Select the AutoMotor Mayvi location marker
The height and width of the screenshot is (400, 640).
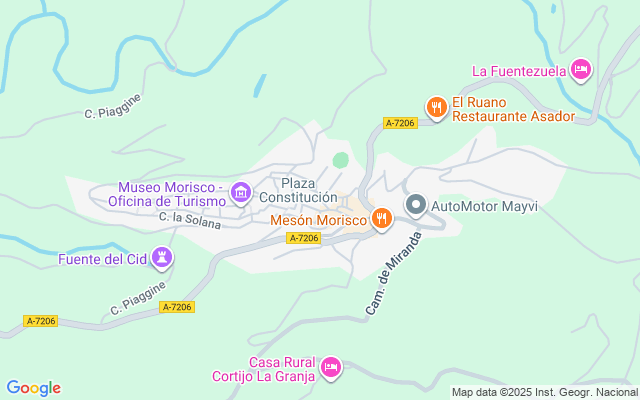(x=416, y=206)
